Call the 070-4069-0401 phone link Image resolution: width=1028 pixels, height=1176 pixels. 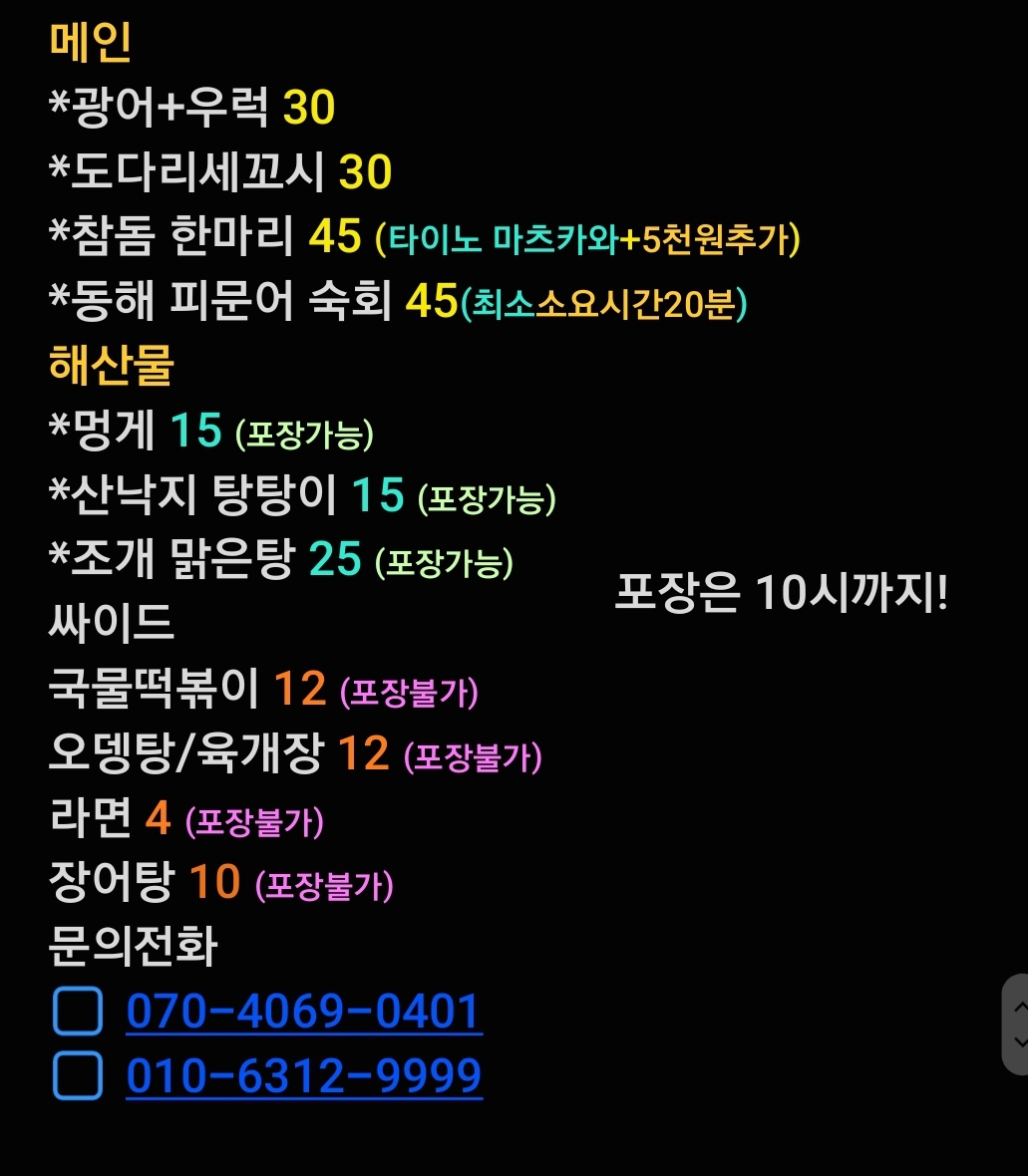click(303, 1012)
